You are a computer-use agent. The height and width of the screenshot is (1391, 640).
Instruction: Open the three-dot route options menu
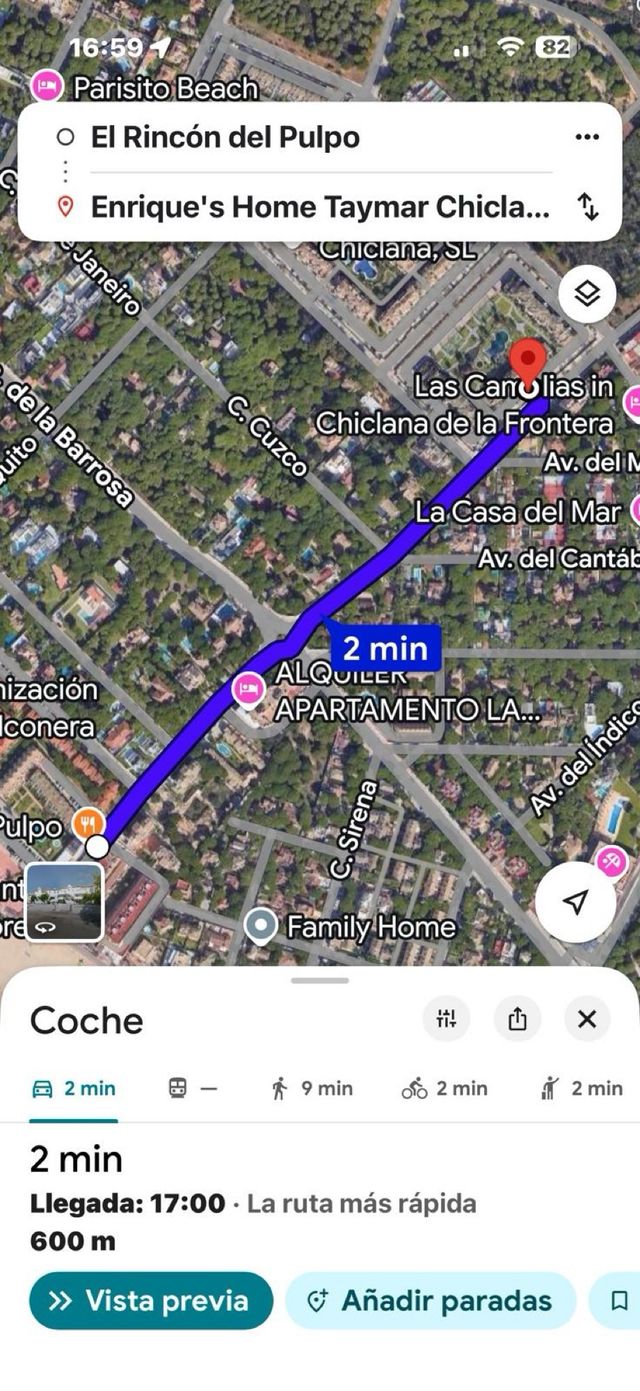pos(587,137)
